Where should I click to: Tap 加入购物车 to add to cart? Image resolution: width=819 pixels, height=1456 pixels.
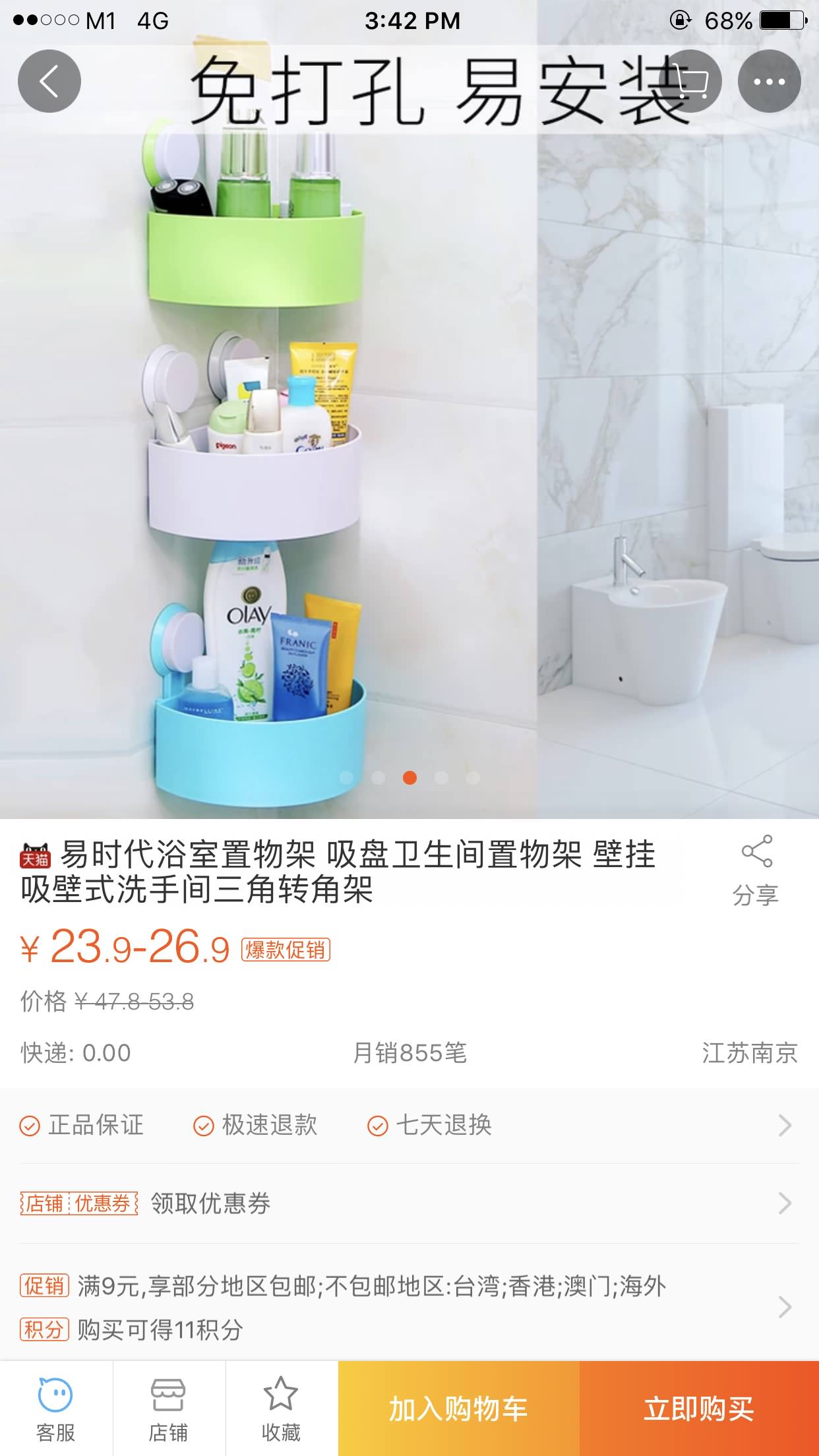pos(459,1409)
